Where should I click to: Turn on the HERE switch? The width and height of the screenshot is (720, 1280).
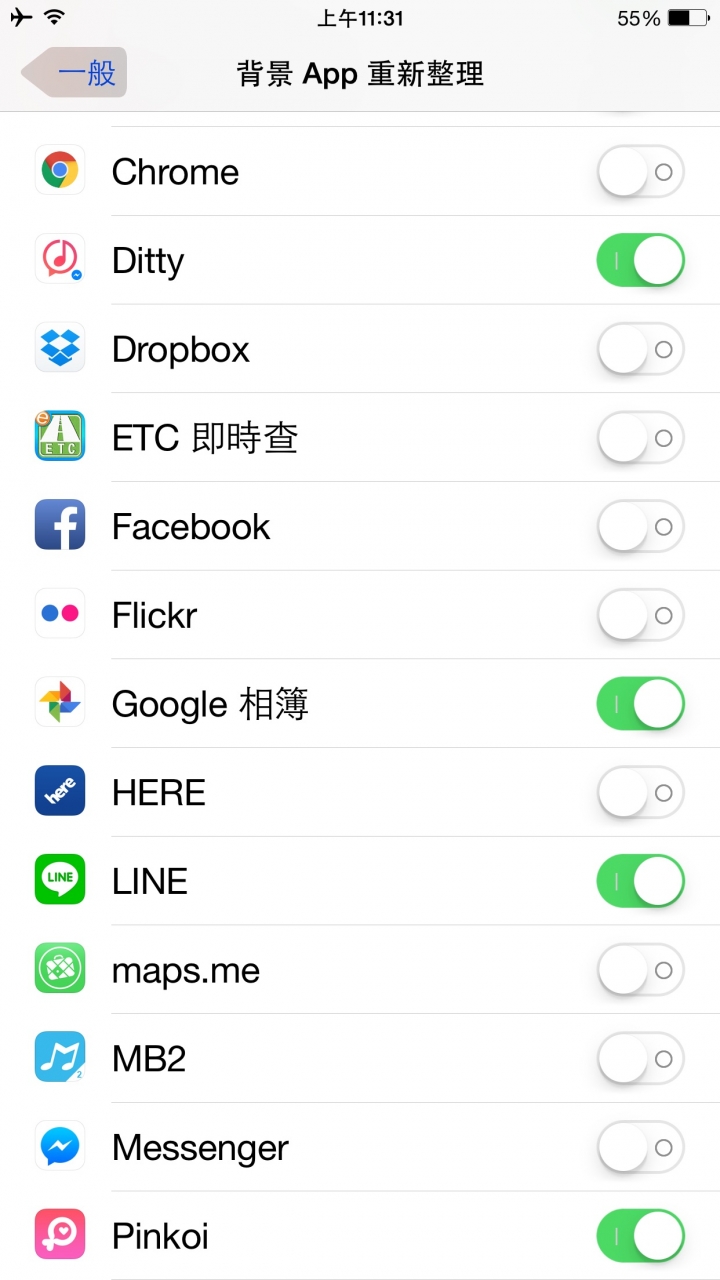[x=641, y=793]
